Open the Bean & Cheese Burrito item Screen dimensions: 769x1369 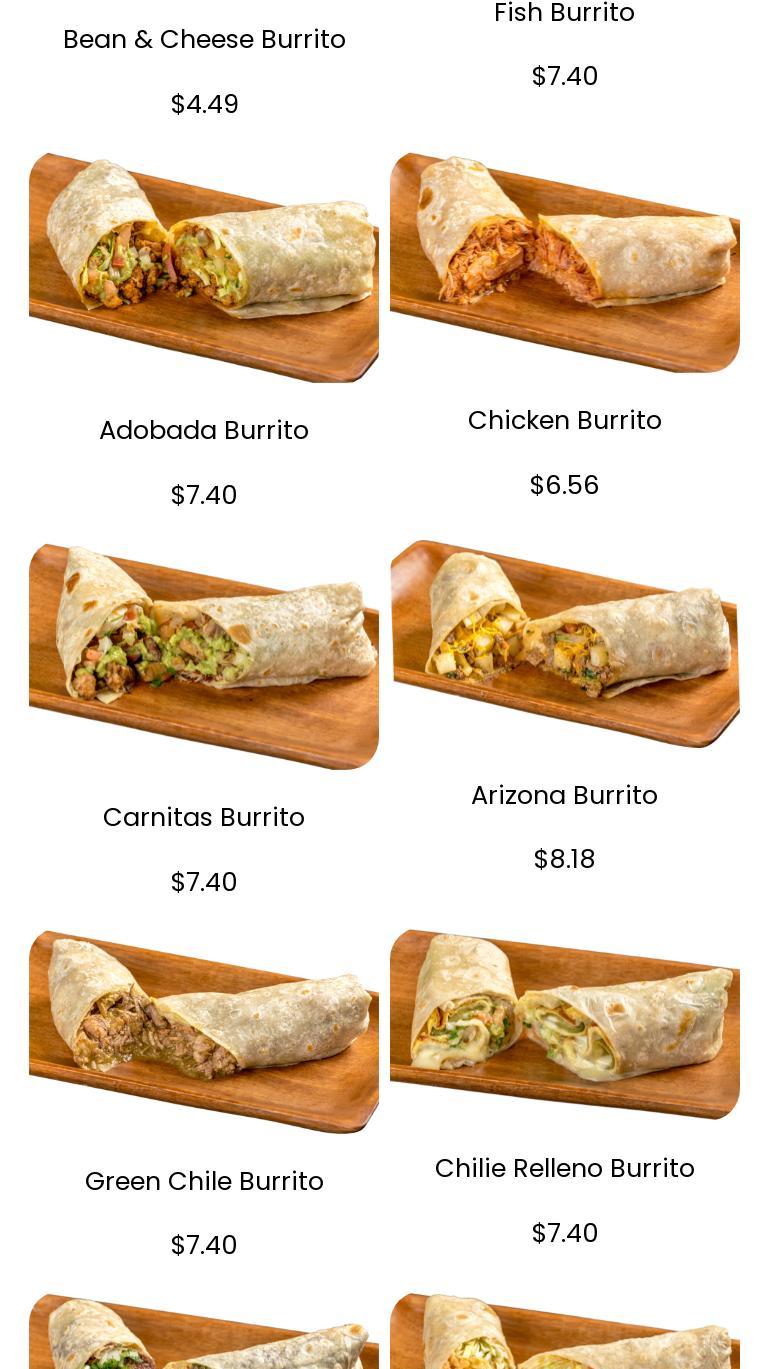coord(204,40)
